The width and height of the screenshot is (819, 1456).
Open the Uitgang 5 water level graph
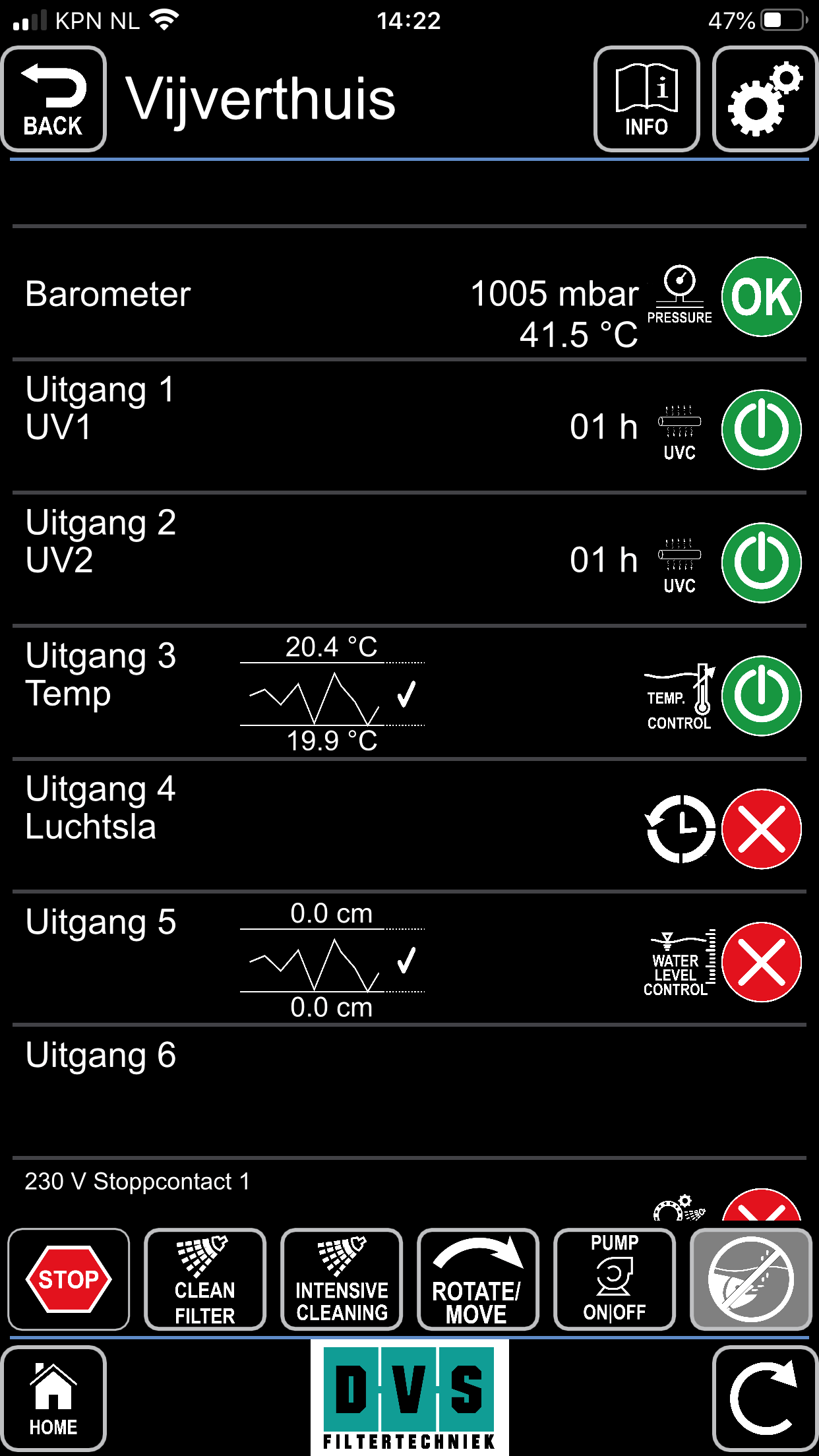tap(332, 961)
